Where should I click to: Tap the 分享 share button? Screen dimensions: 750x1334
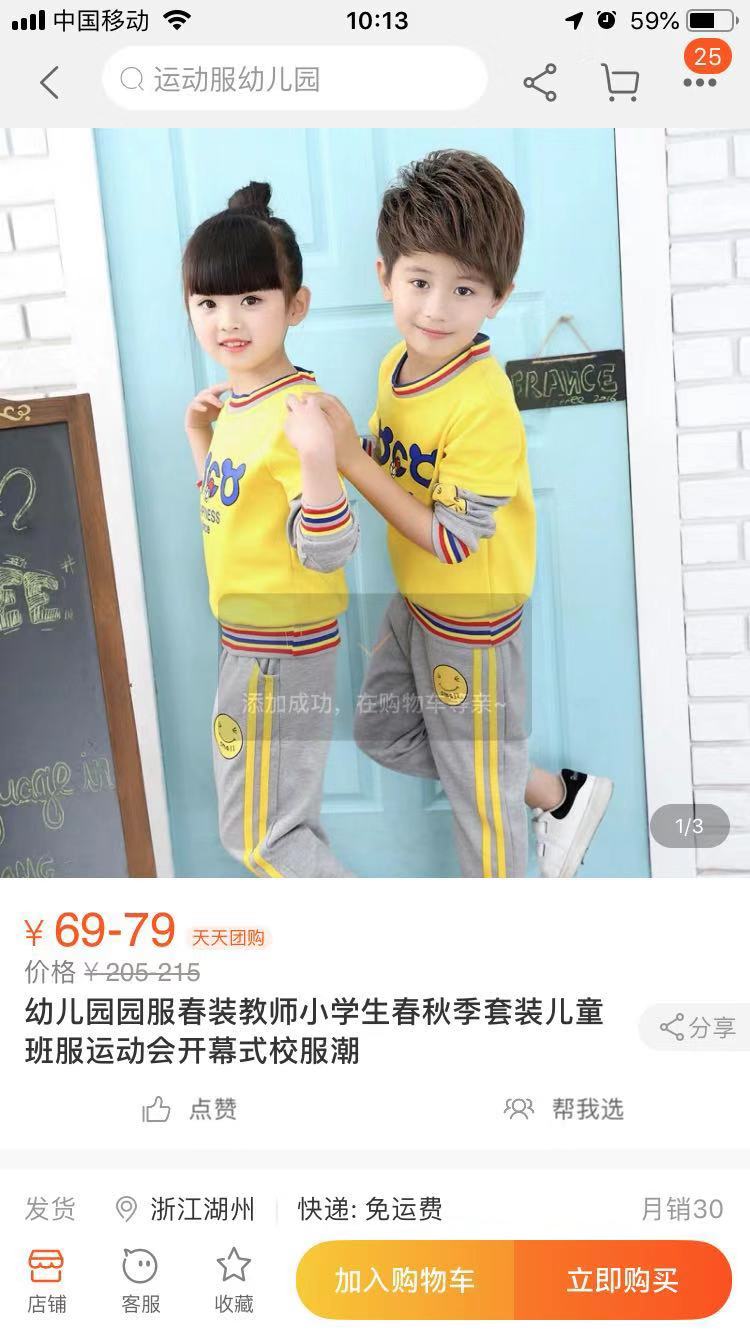[698, 1027]
